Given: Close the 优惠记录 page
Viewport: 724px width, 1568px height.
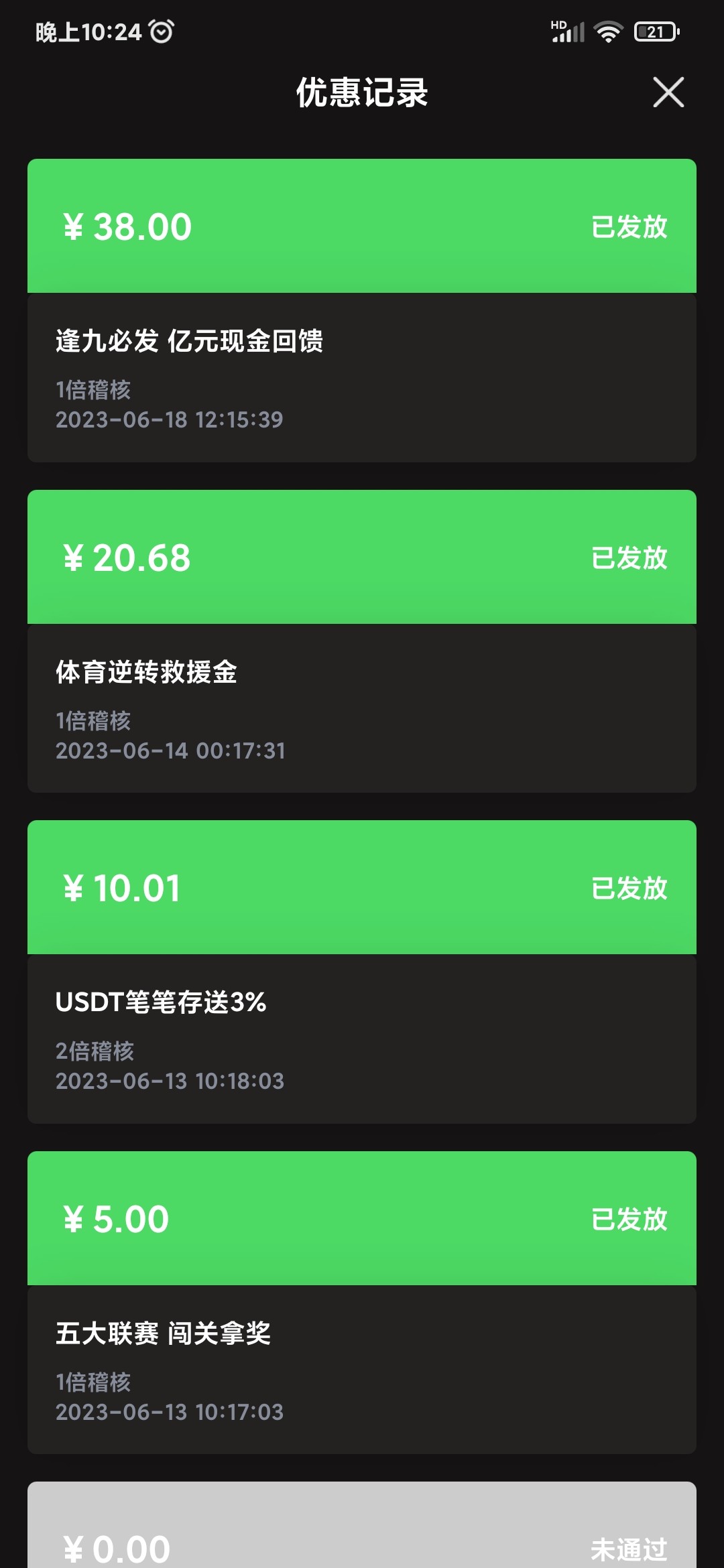Looking at the screenshot, I should [x=668, y=94].
